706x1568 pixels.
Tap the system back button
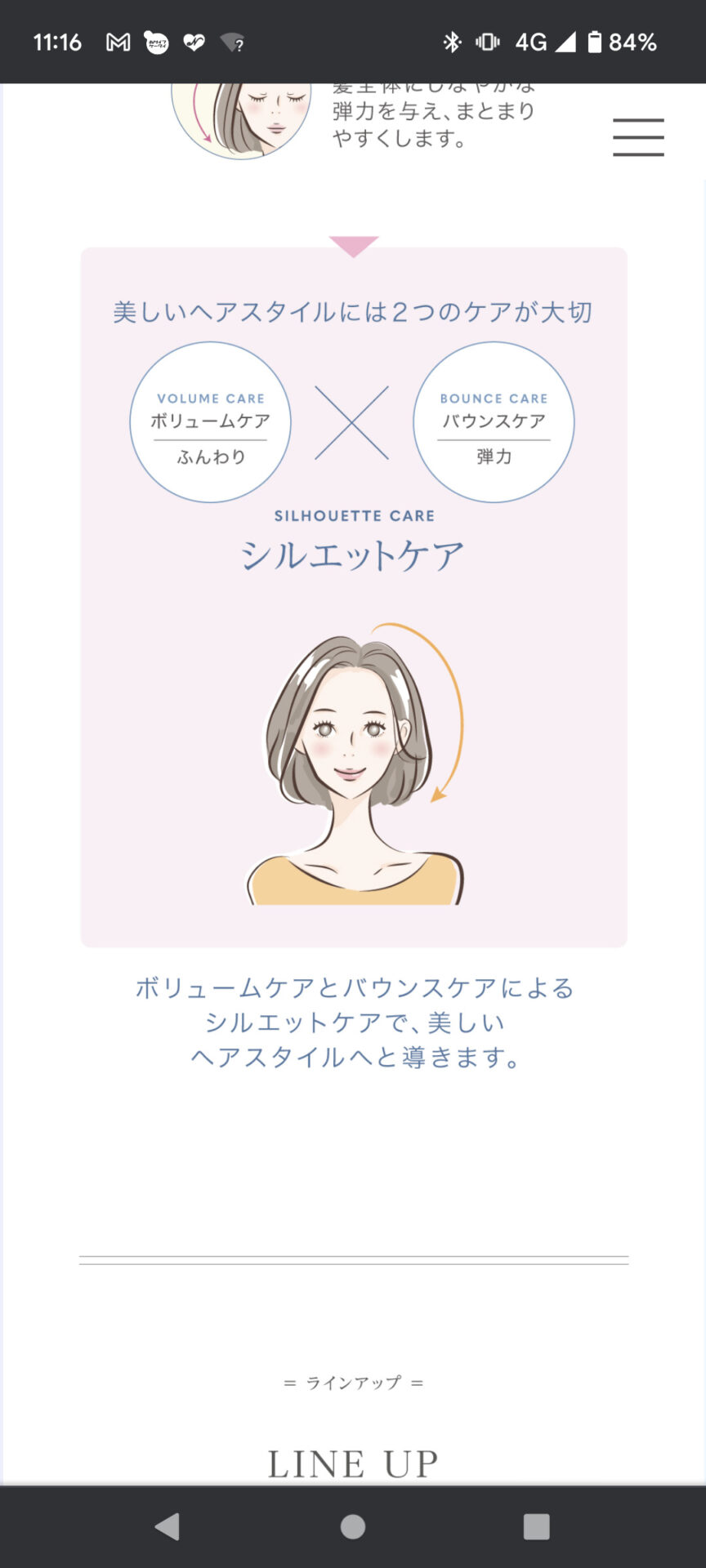point(168,1526)
